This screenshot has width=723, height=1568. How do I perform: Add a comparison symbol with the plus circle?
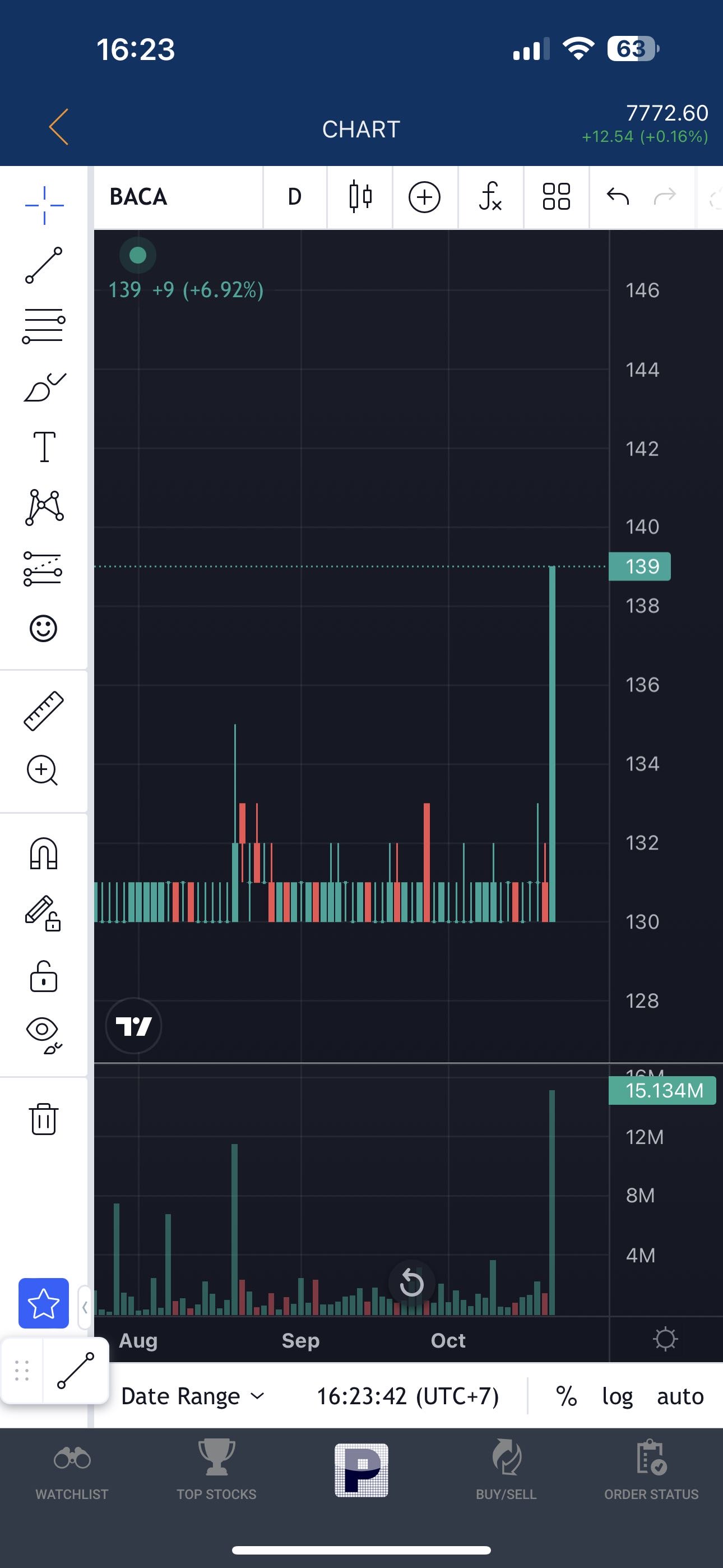tap(424, 197)
